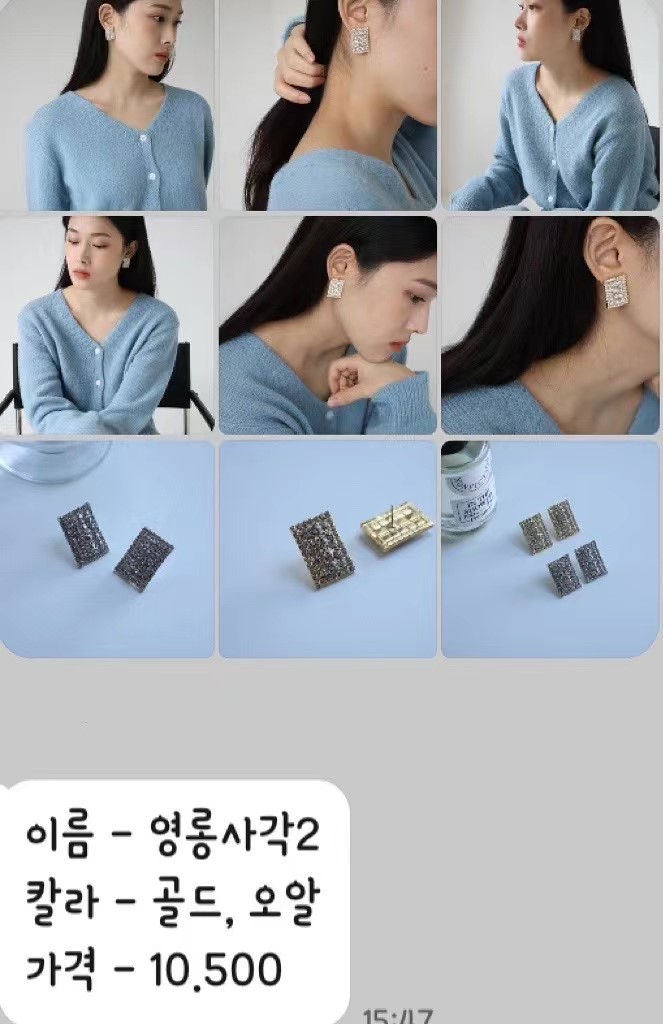The image size is (663, 1024).
Task: Open the first photo of woman looking down
Action: point(107,104)
